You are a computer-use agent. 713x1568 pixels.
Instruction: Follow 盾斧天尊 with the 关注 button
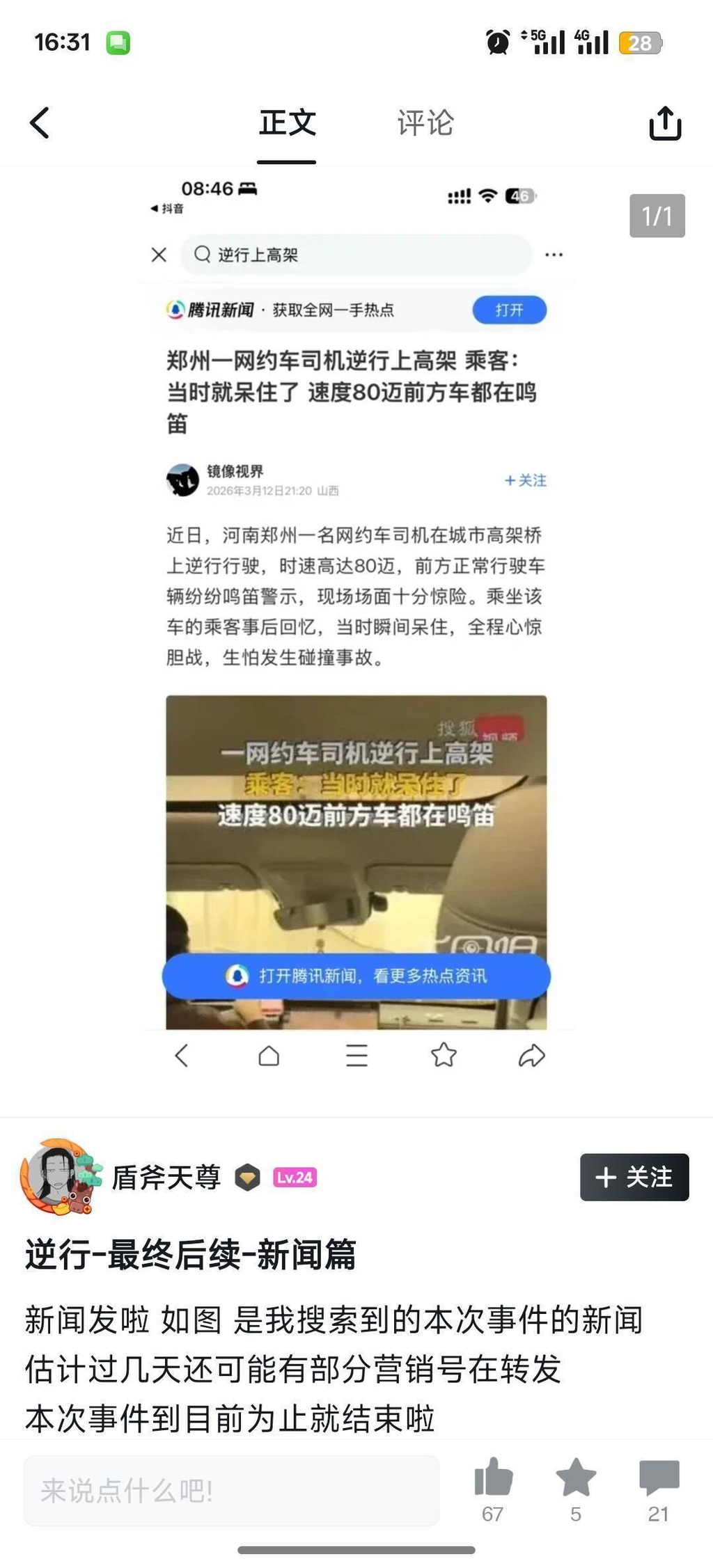[634, 1177]
